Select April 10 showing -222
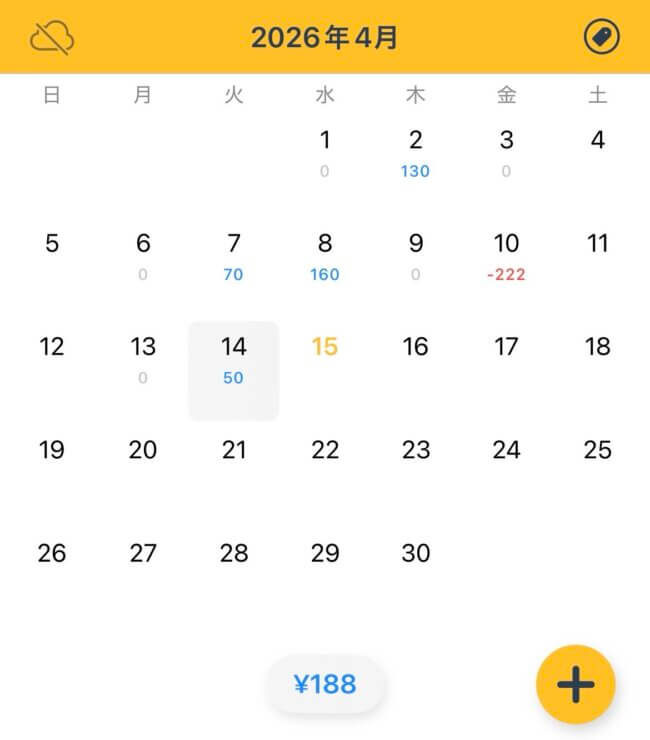 pyautogui.click(x=506, y=257)
